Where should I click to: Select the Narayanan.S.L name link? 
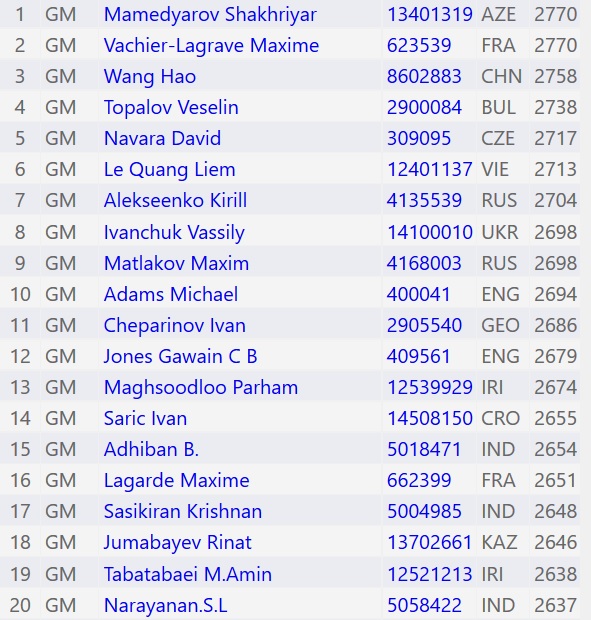coord(166,605)
